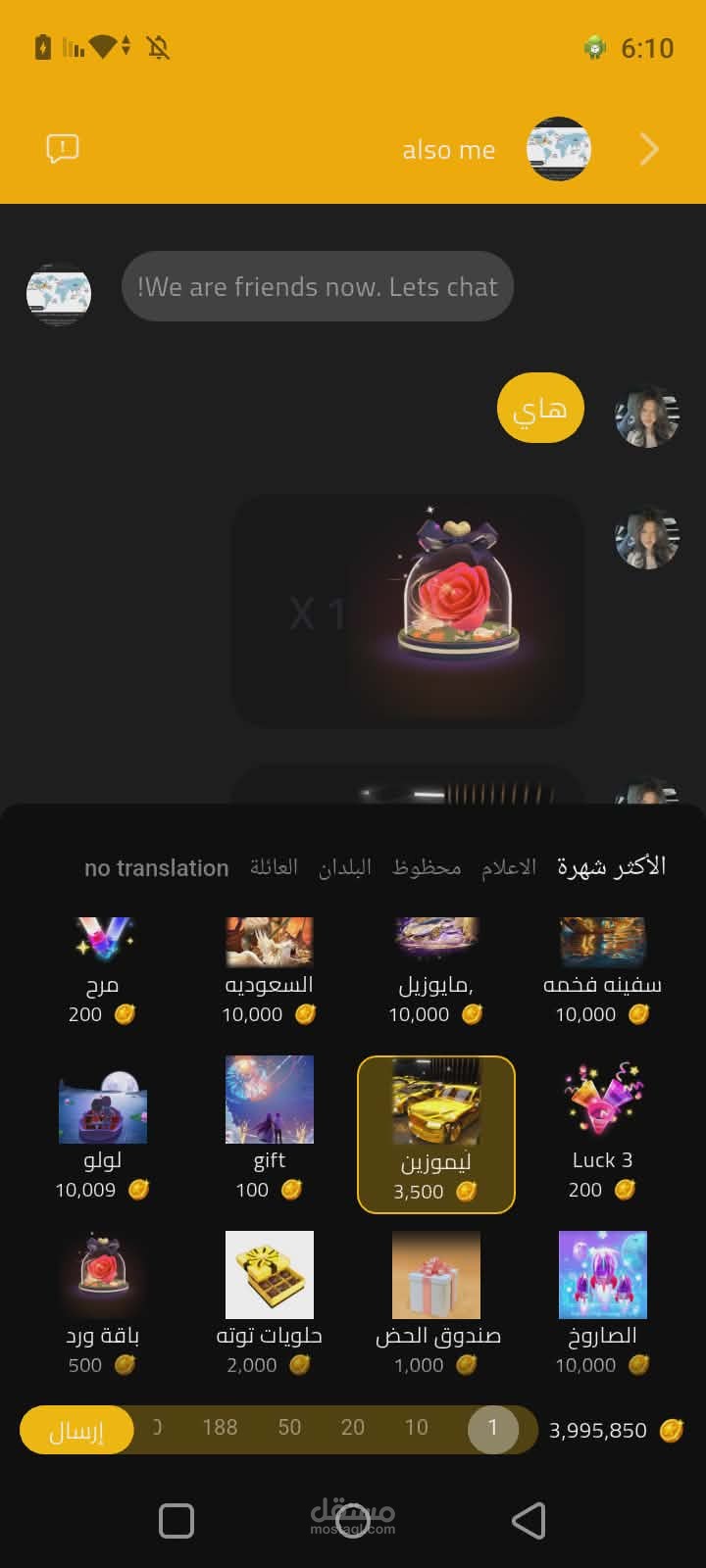Viewport: 706px width, 1568px height.
Task: Send the gift with إرسال button
Action: [76, 1430]
